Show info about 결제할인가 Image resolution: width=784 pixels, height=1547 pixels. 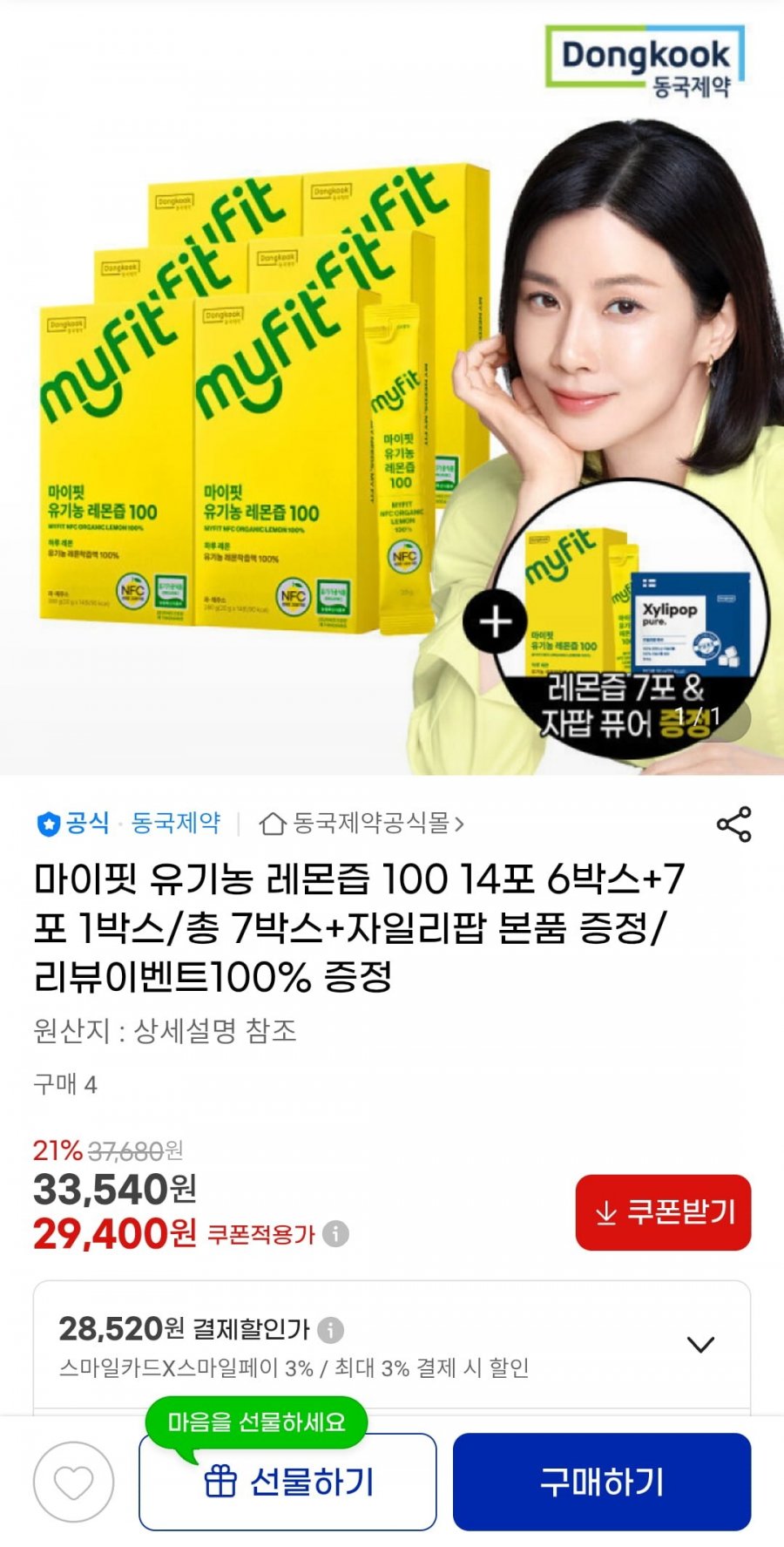pyautogui.click(x=330, y=1330)
